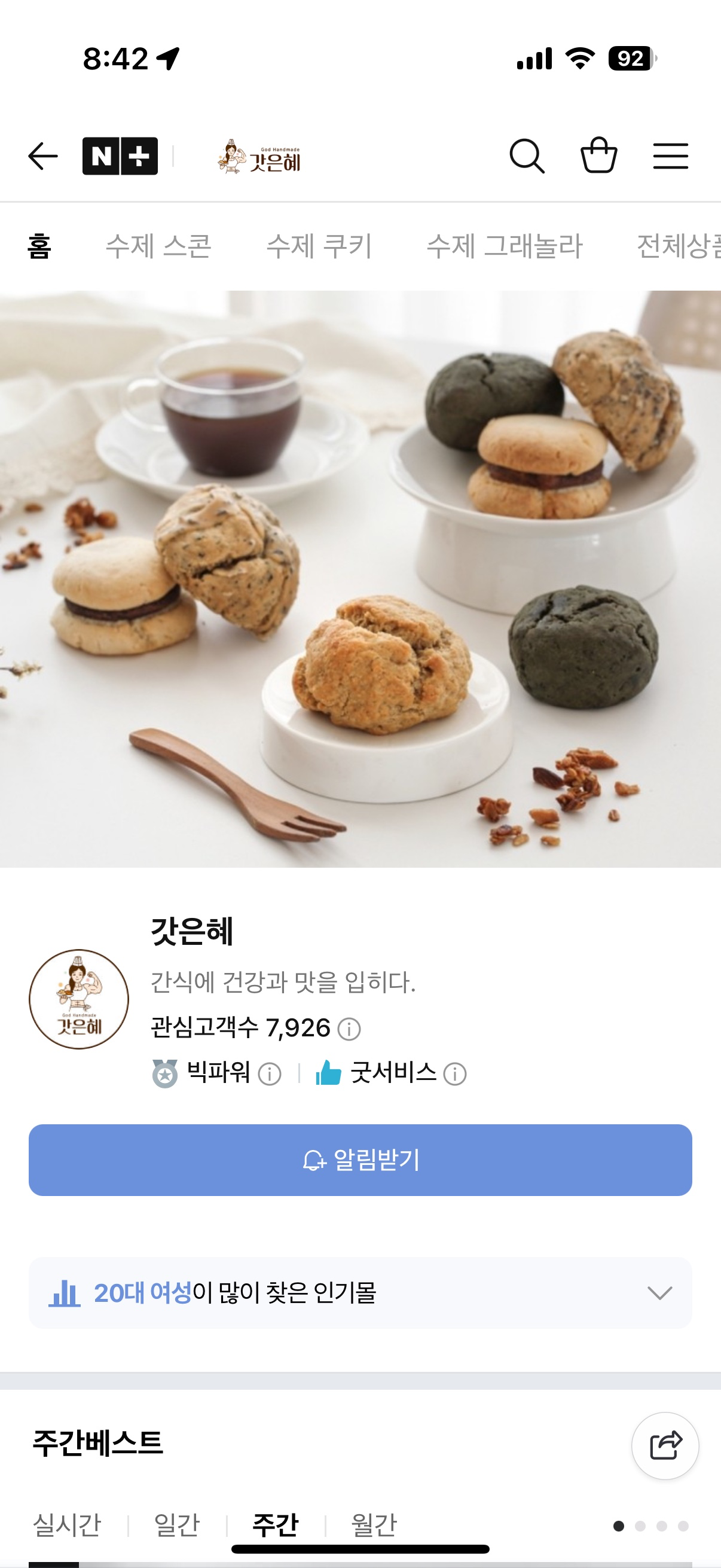
Task: Switch to the 수제 스콘 tab
Action: (x=158, y=246)
